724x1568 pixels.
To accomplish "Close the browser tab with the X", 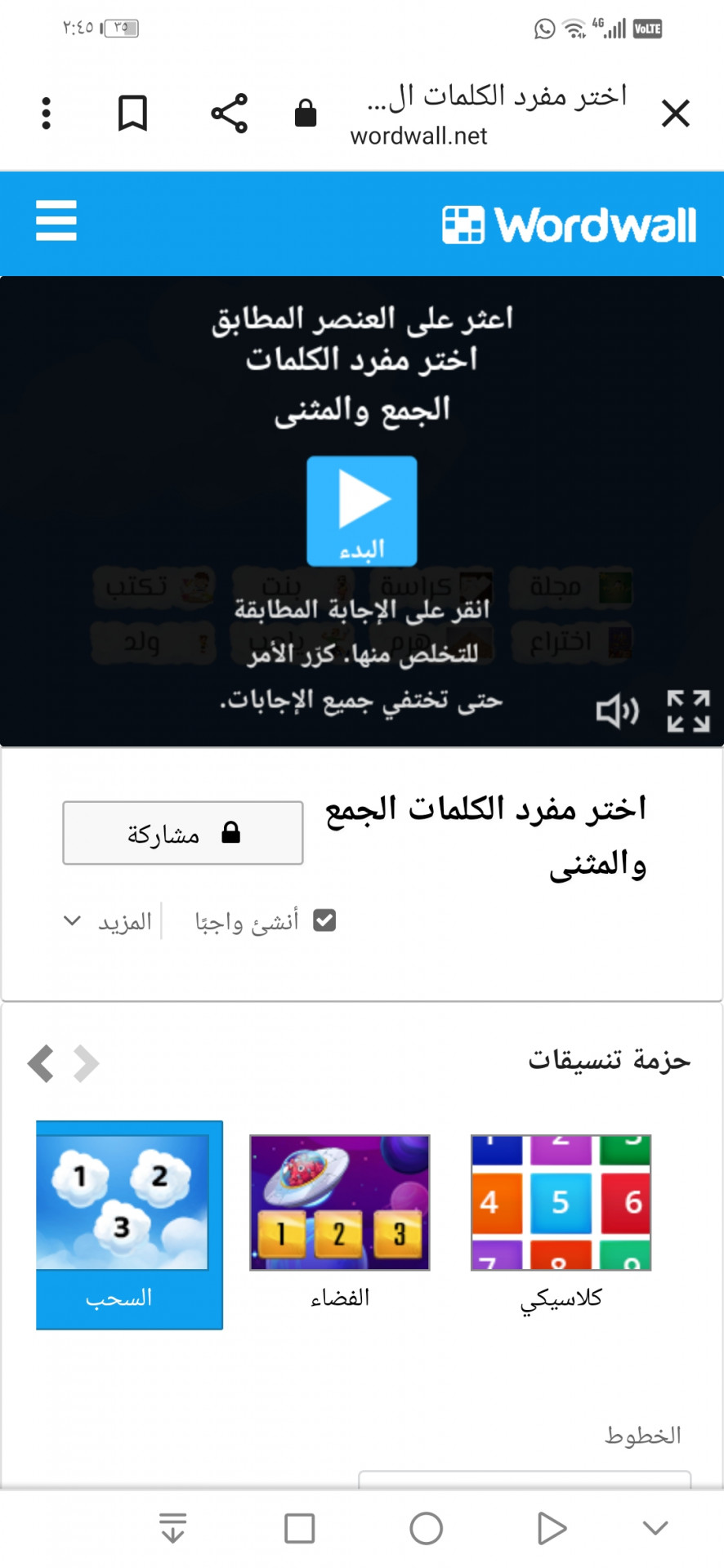I will point(675,114).
